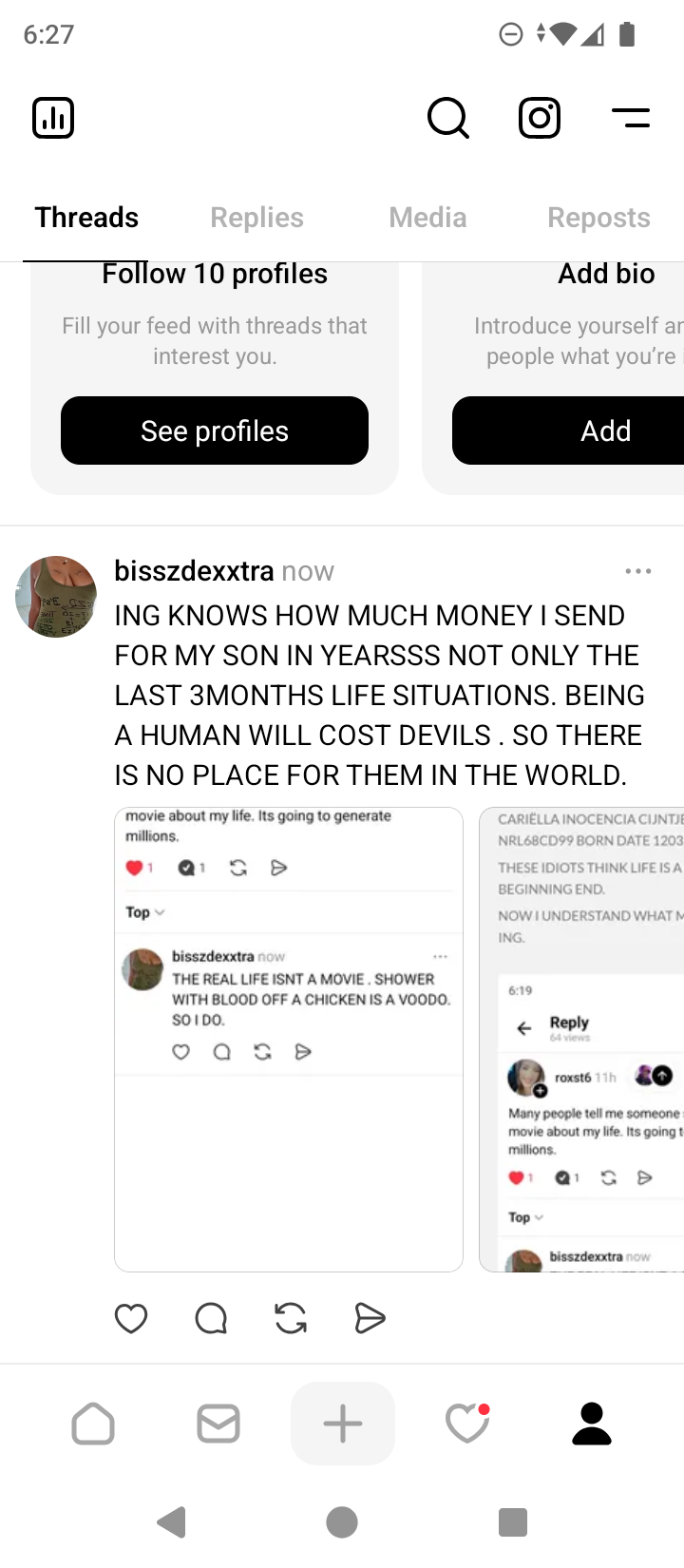This screenshot has width=684, height=1568.
Task: Switch to the Reposts tab
Action: [598, 218]
